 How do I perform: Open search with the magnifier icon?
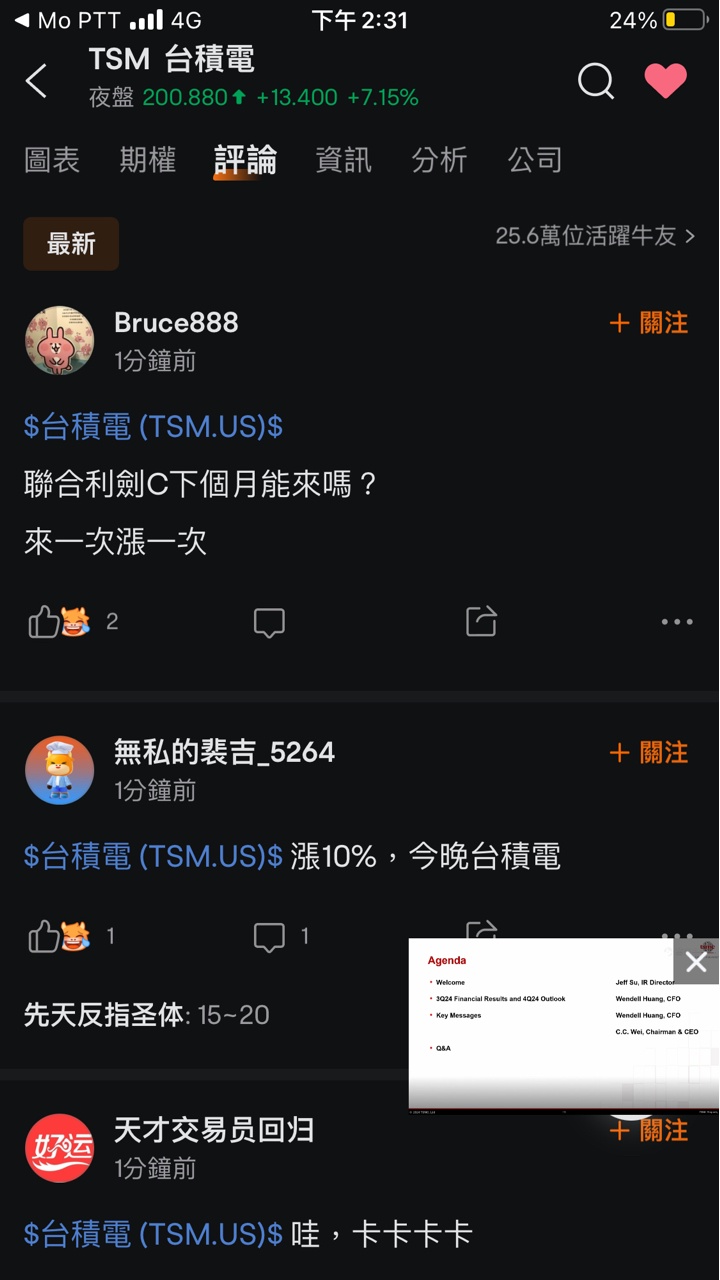[596, 81]
